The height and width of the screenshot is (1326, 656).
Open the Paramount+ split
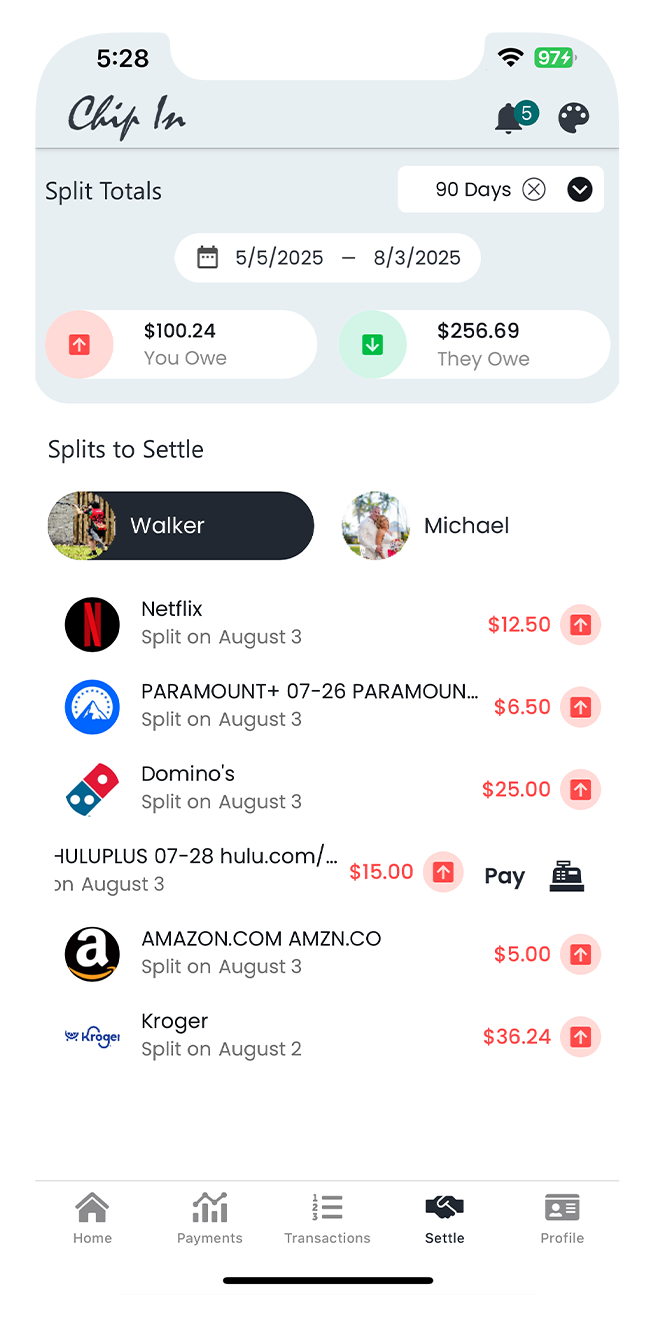[x=300, y=706]
